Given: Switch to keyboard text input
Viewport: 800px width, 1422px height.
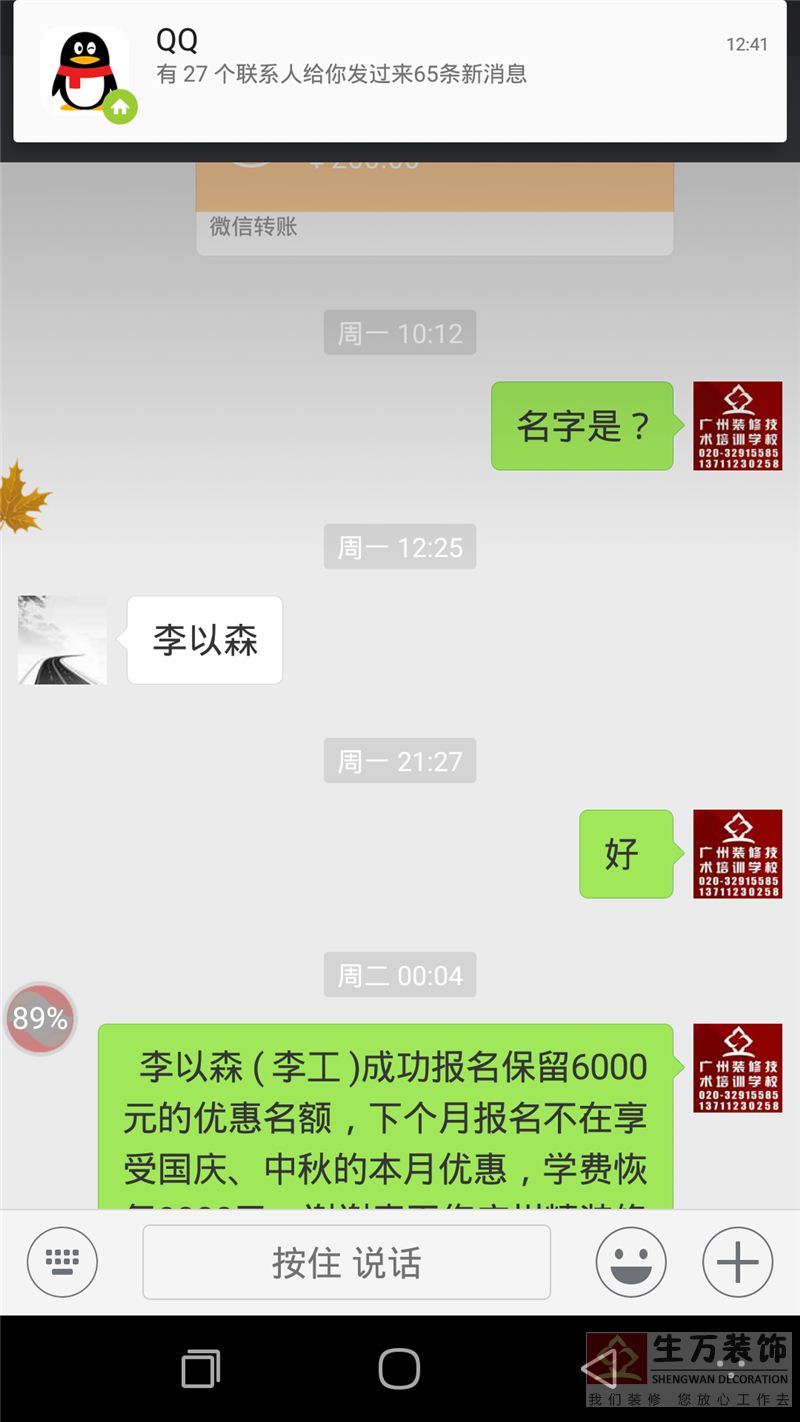Looking at the screenshot, I should [62, 1262].
